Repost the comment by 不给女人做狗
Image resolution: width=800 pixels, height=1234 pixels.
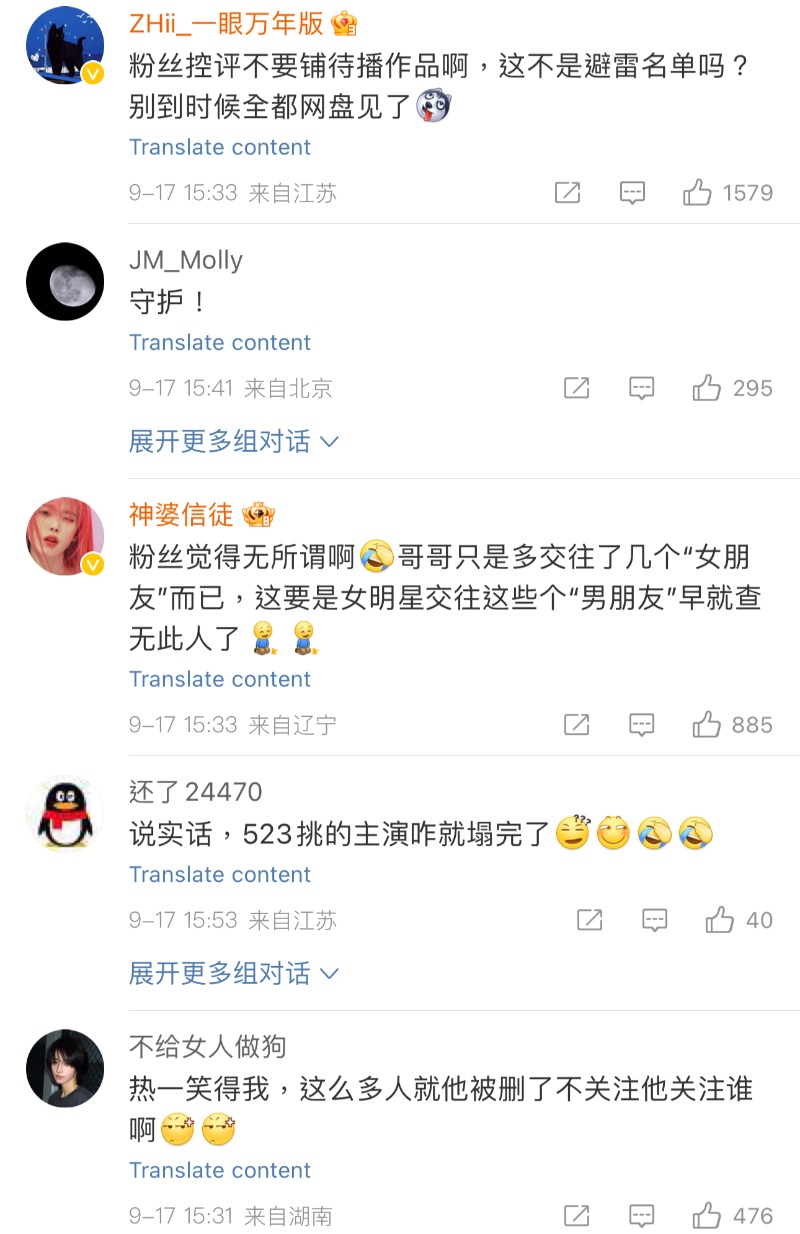tap(576, 1216)
